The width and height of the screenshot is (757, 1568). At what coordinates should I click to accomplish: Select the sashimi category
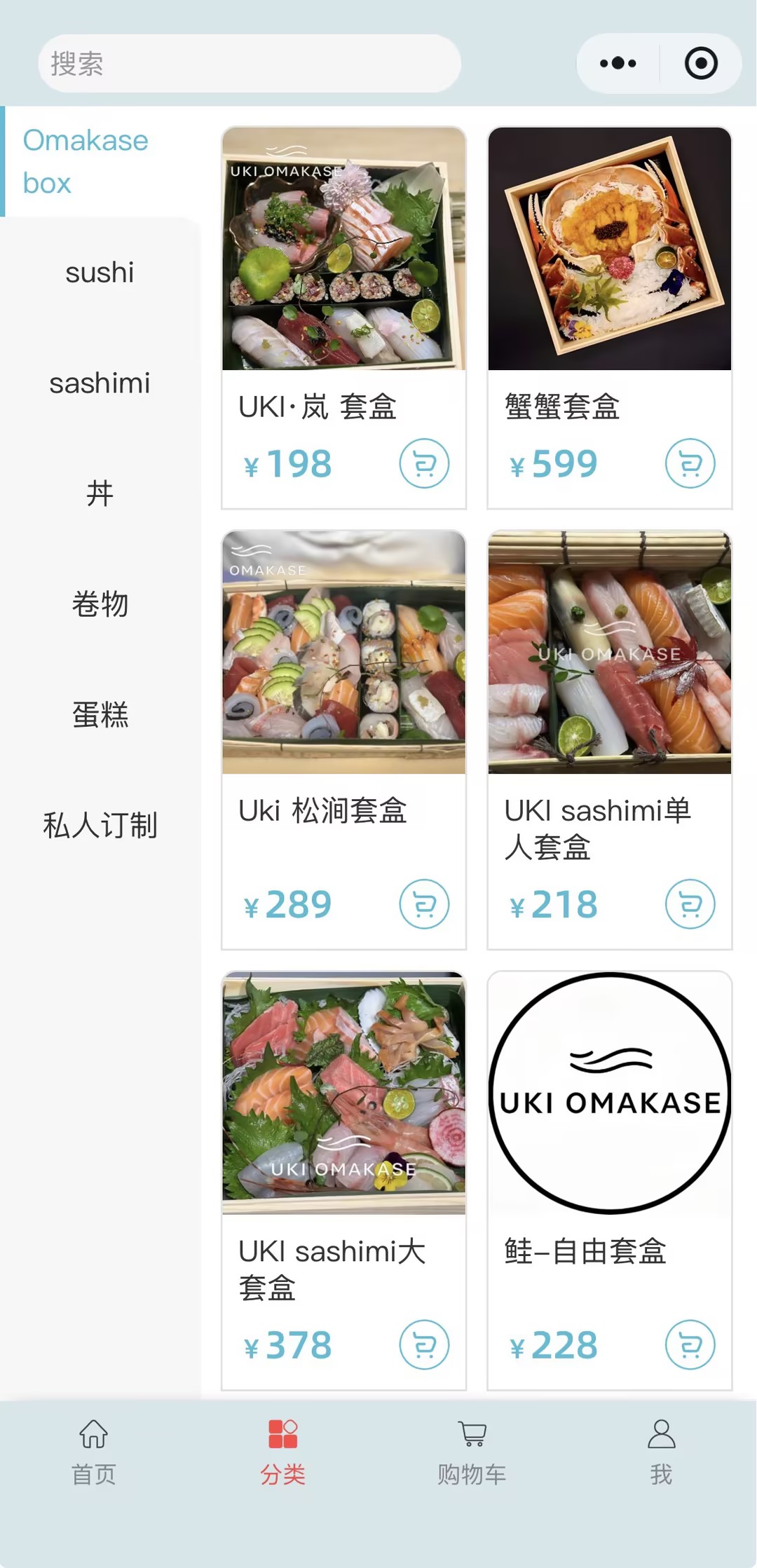point(100,383)
